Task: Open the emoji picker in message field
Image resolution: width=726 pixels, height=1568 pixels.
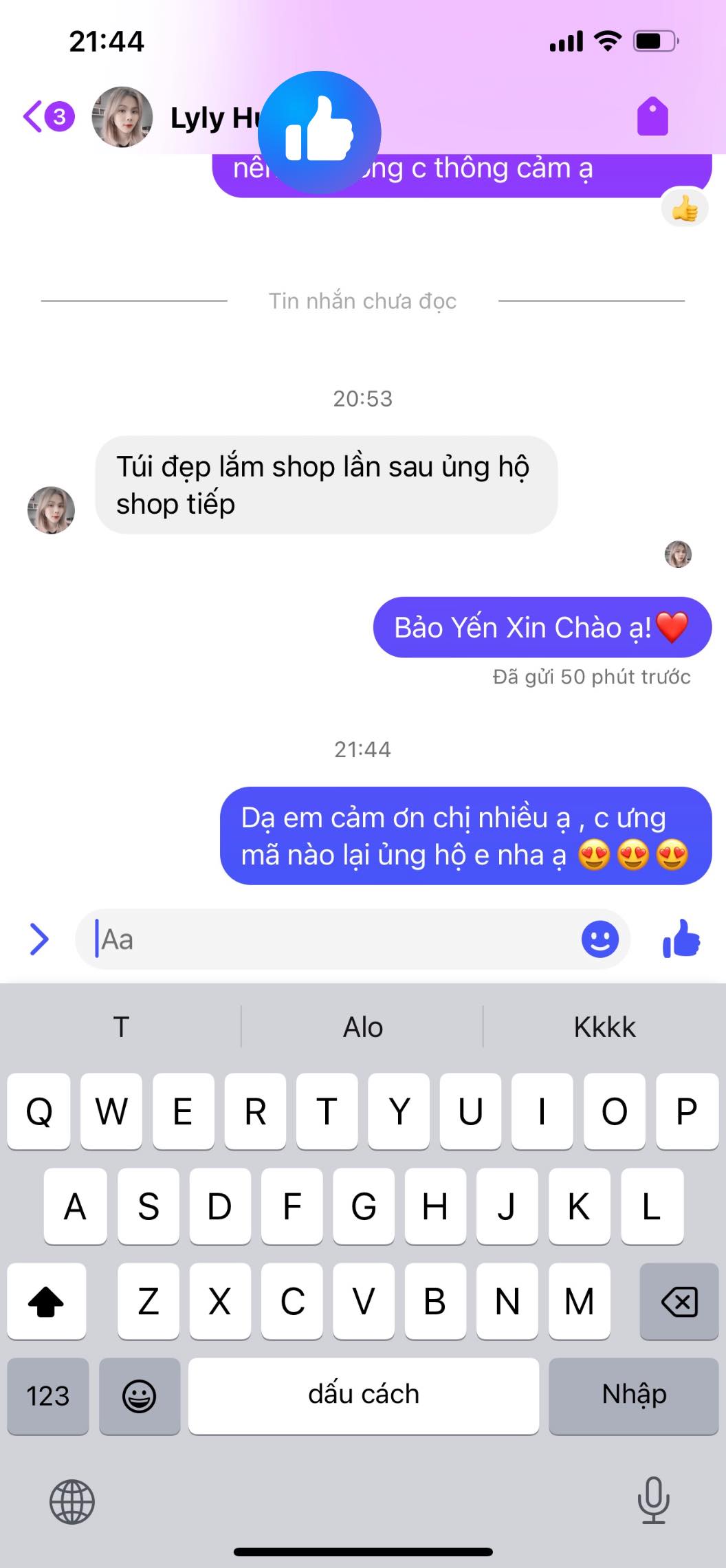Action: [600, 939]
